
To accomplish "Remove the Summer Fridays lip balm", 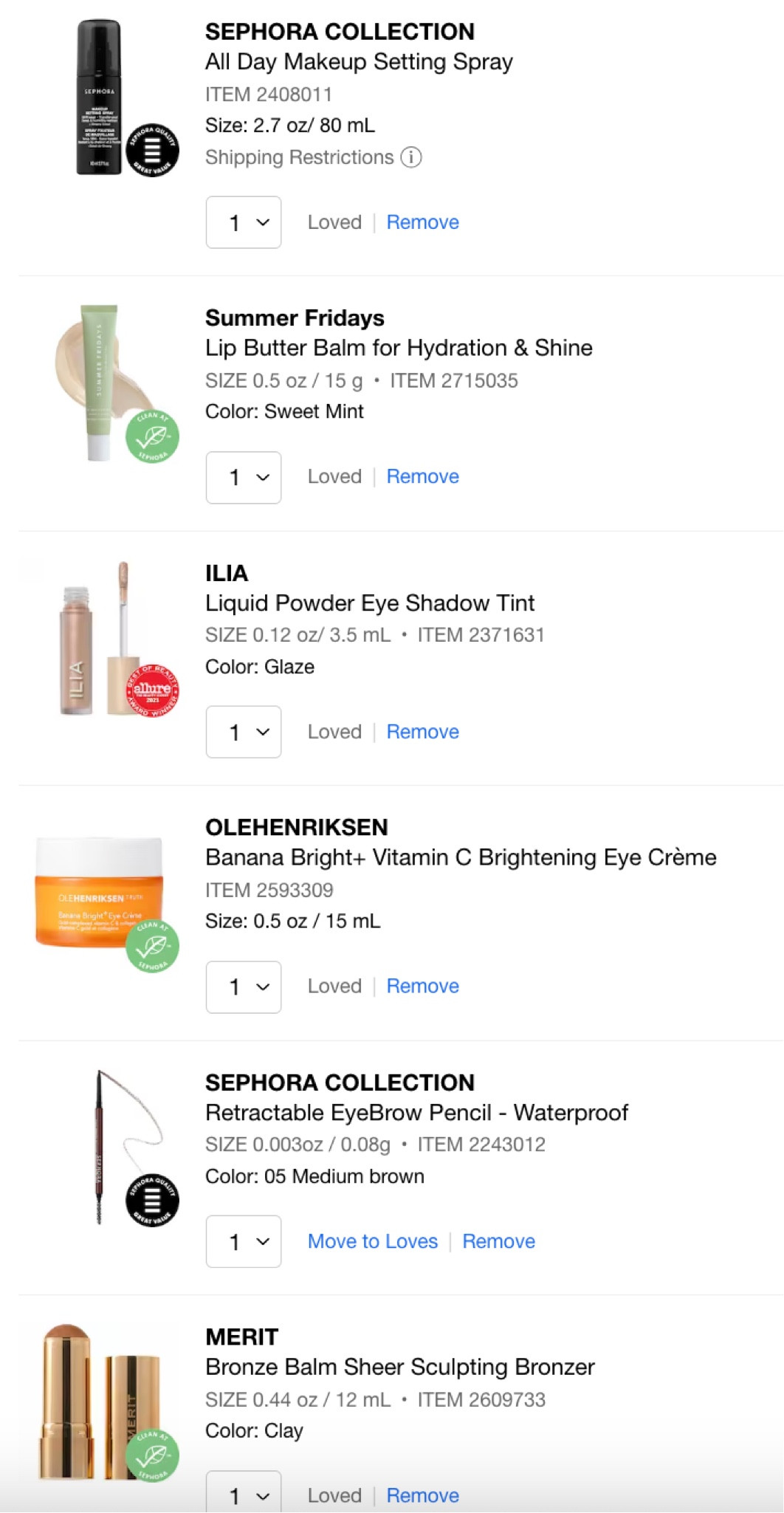I will (422, 476).
